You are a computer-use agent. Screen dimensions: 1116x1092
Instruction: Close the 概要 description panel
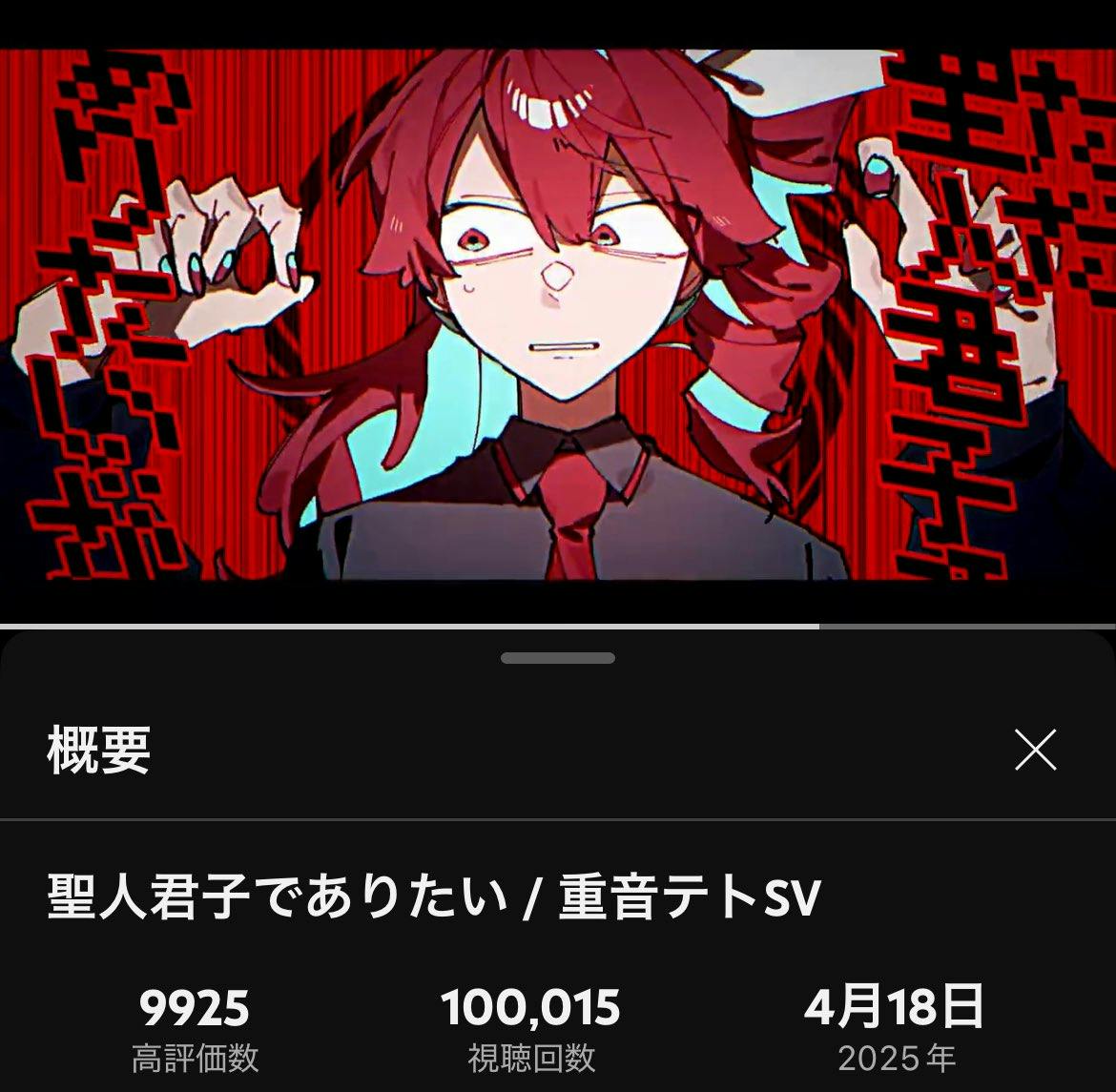[1035, 750]
